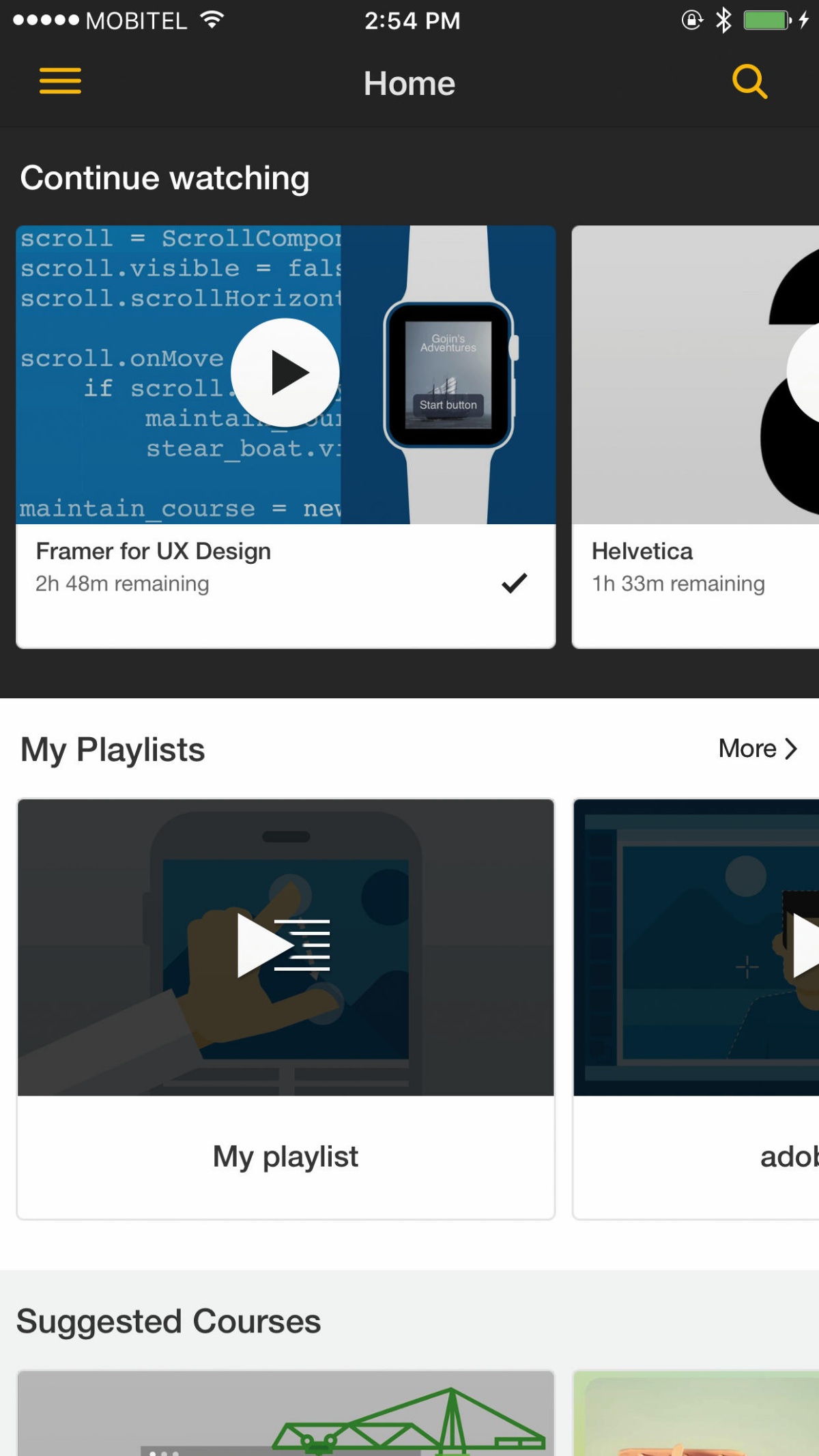
Task: View more playlists
Action: 758,749
